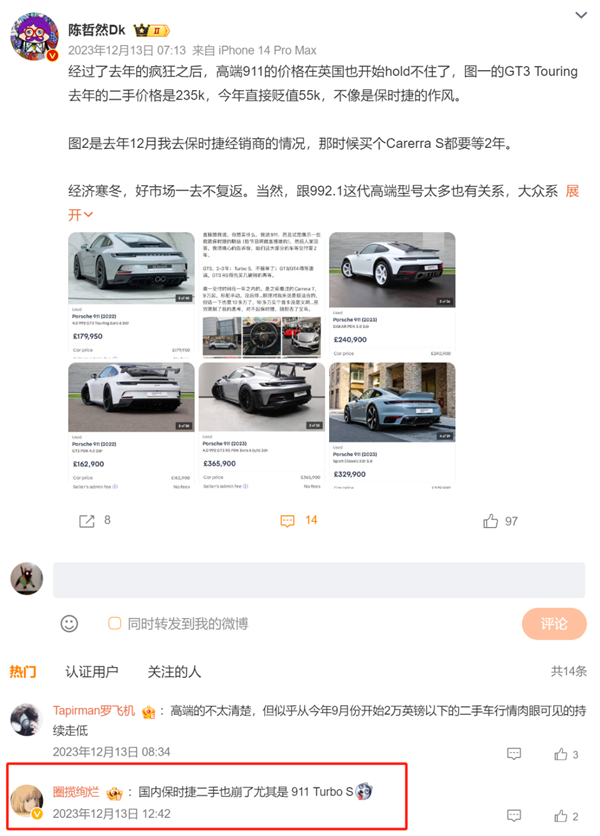Submit with the 评论 button

[x=553, y=623]
